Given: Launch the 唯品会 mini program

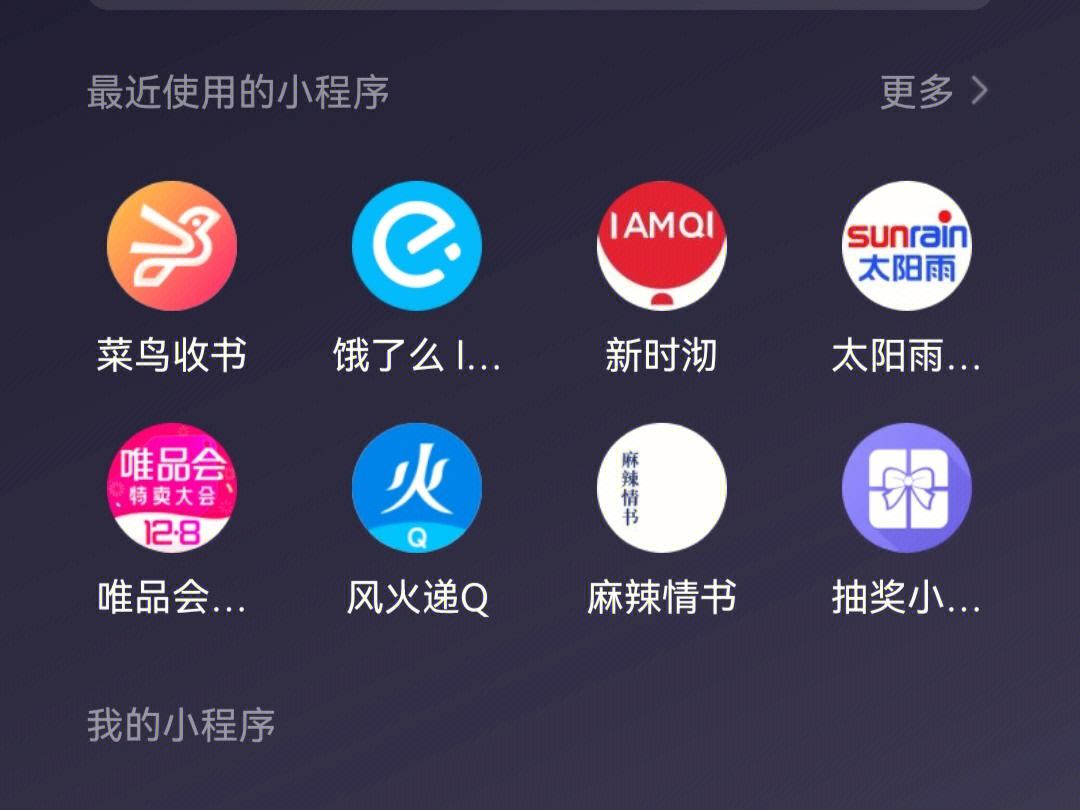Looking at the screenshot, I should [x=172, y=488].
